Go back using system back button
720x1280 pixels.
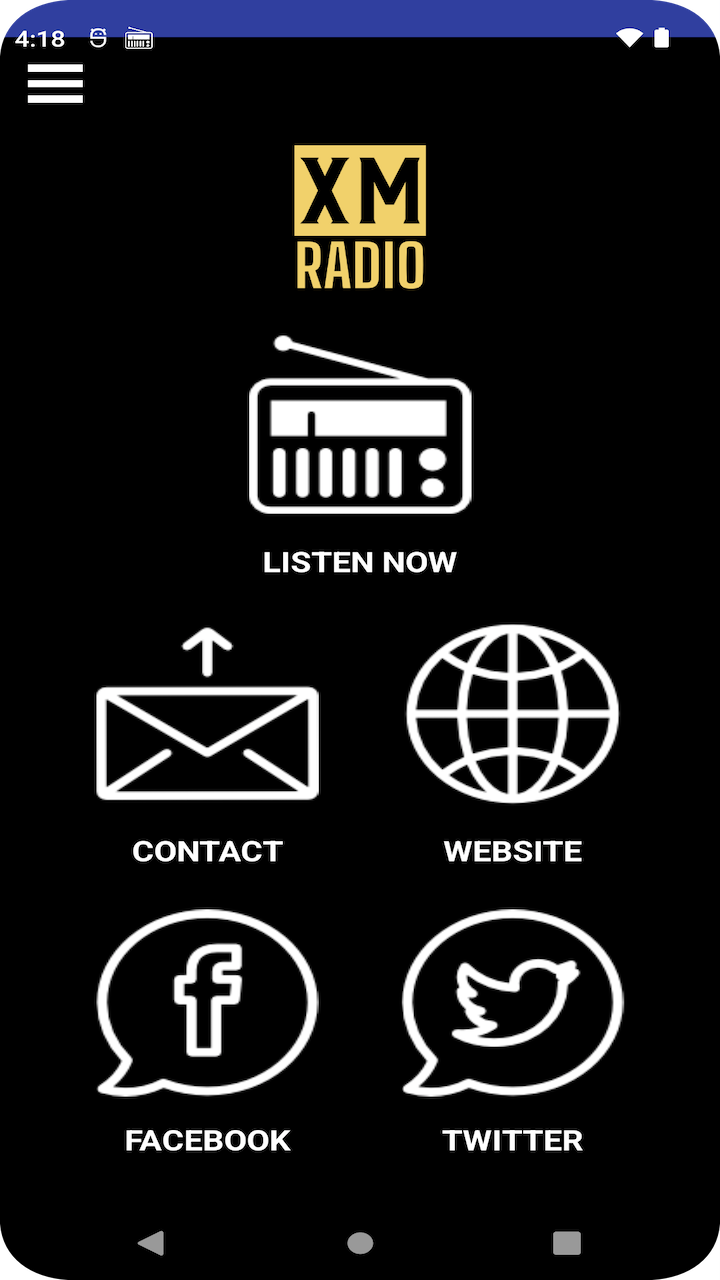tap(151, 1243)
